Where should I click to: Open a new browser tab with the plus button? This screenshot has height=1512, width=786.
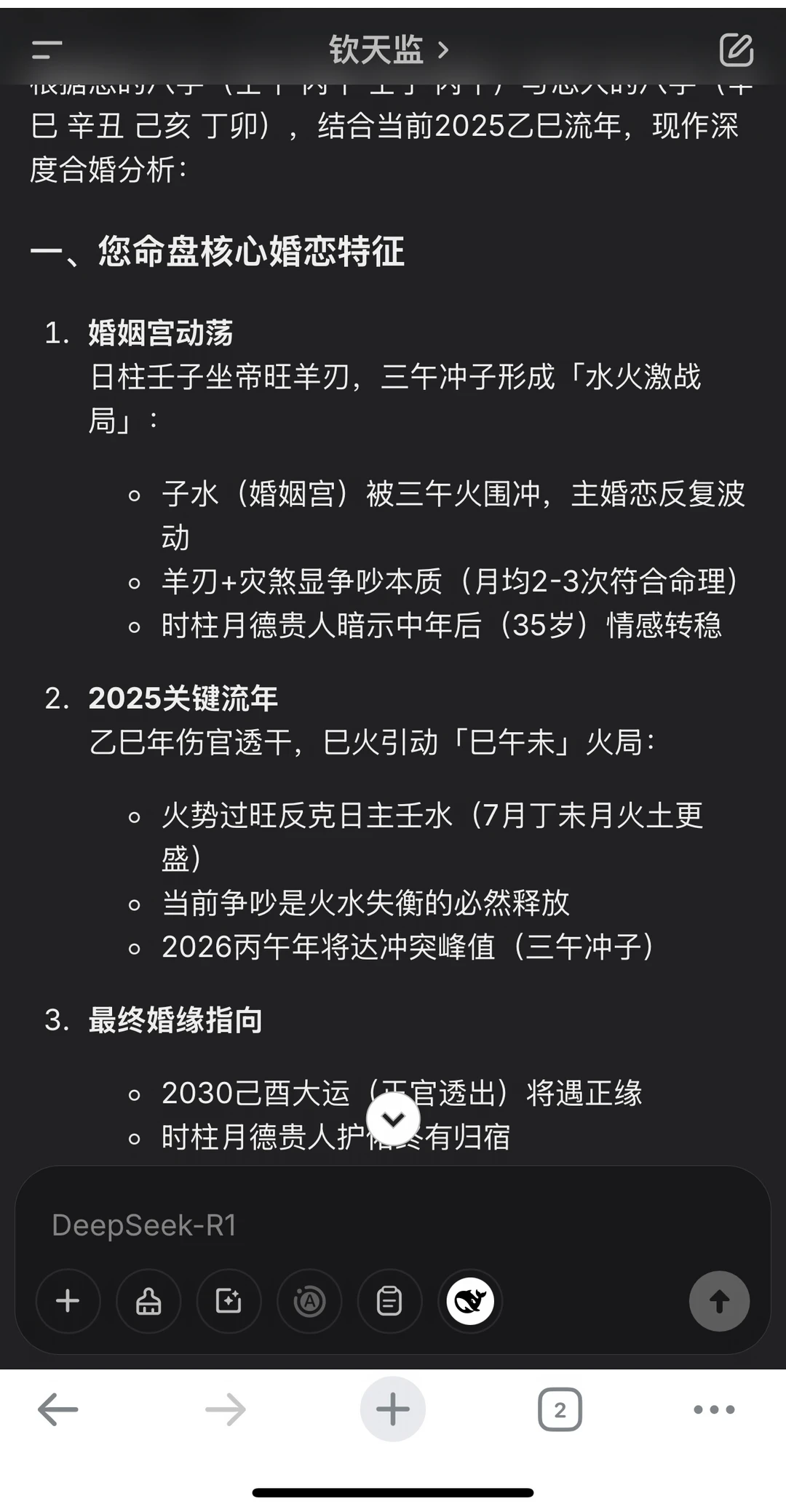[x=393, y=1409]
